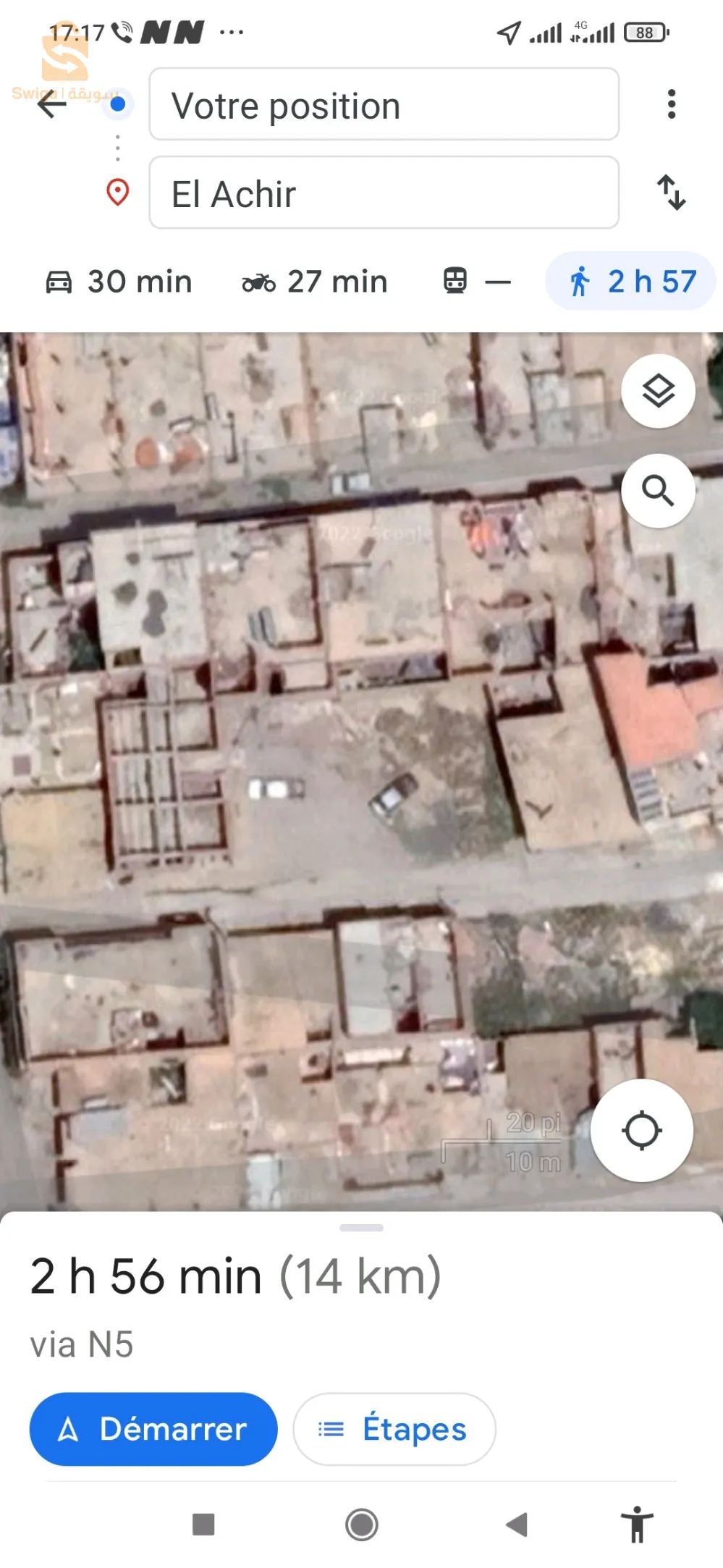723x1568 pixels.
Task: Open the three-dot overflow menu
Action: [x=672, y=104]
